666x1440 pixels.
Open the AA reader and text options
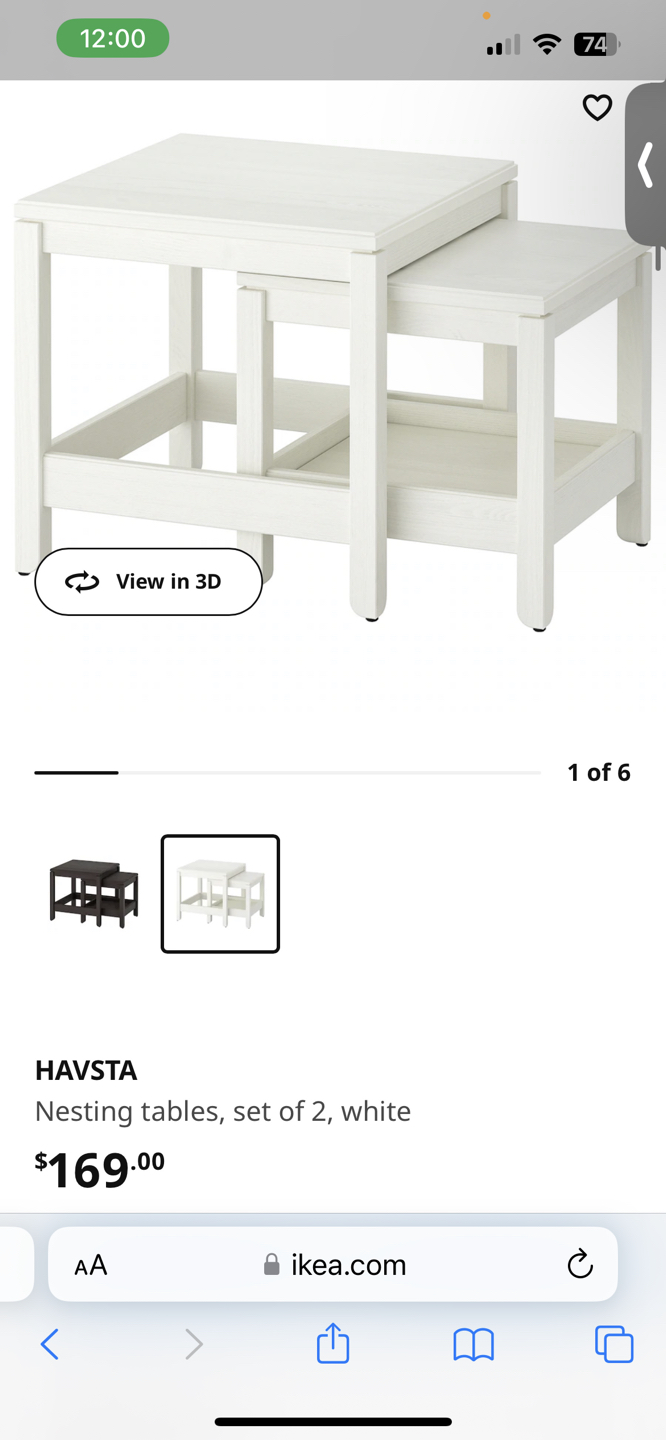(91, 1265)
